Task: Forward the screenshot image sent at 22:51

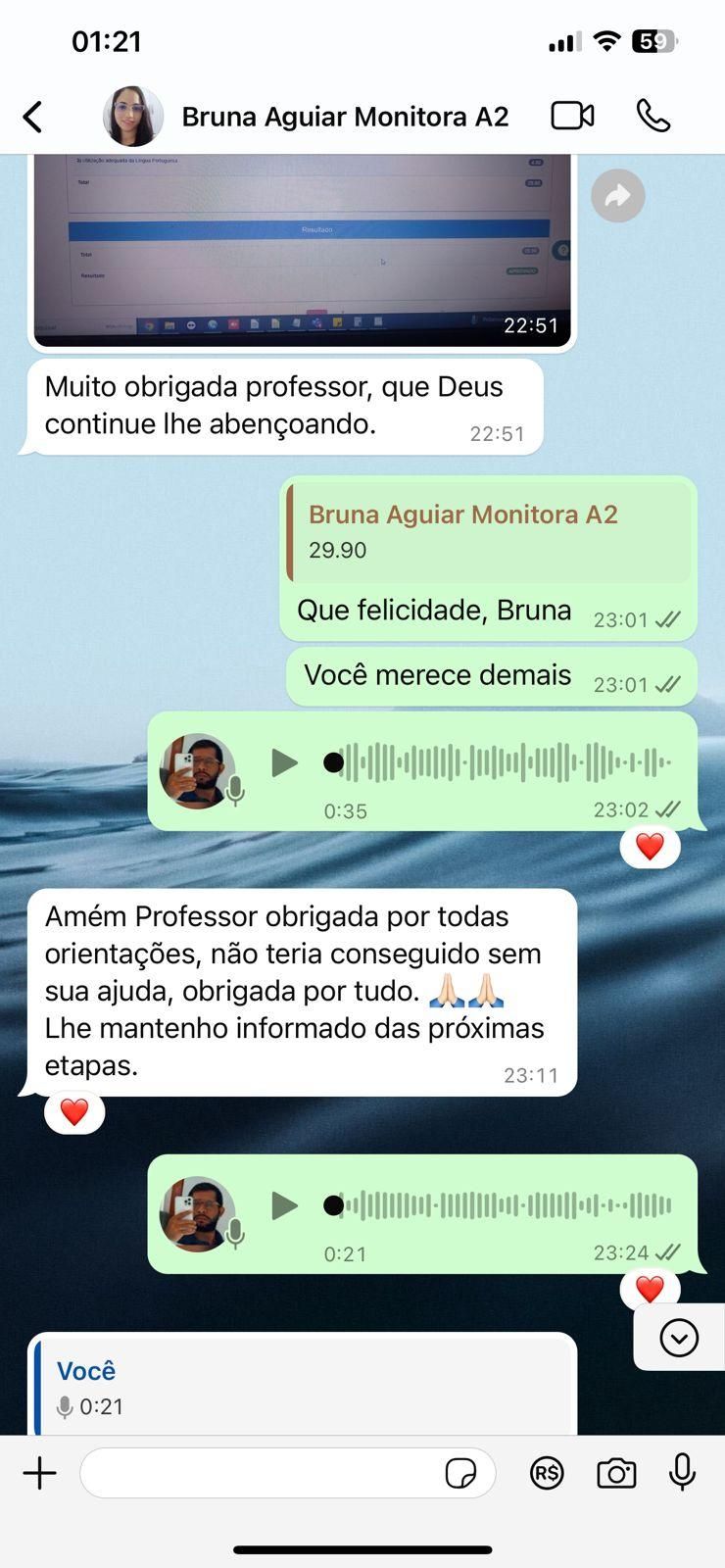Action: coord(617,196)
